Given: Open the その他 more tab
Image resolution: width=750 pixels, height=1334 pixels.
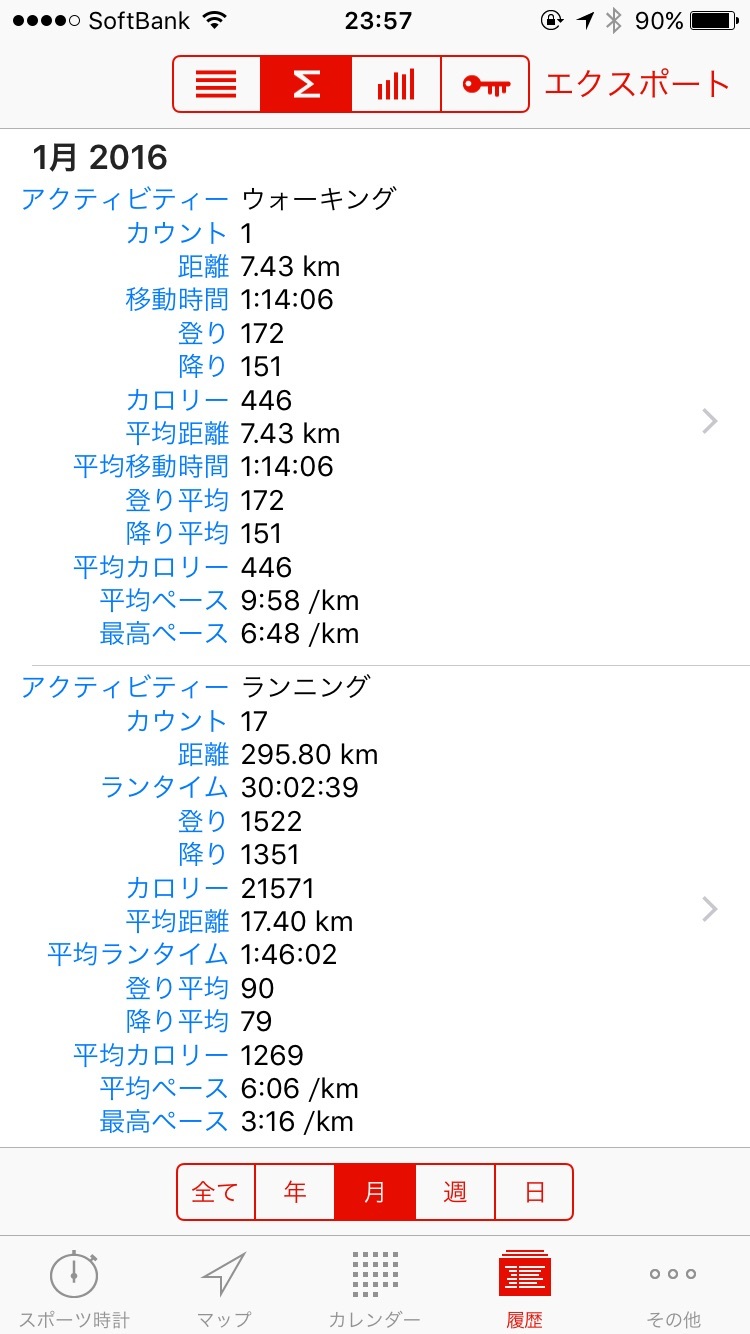Looking at the screenshot, I should pyautogui.click(x=675, y=1288).
